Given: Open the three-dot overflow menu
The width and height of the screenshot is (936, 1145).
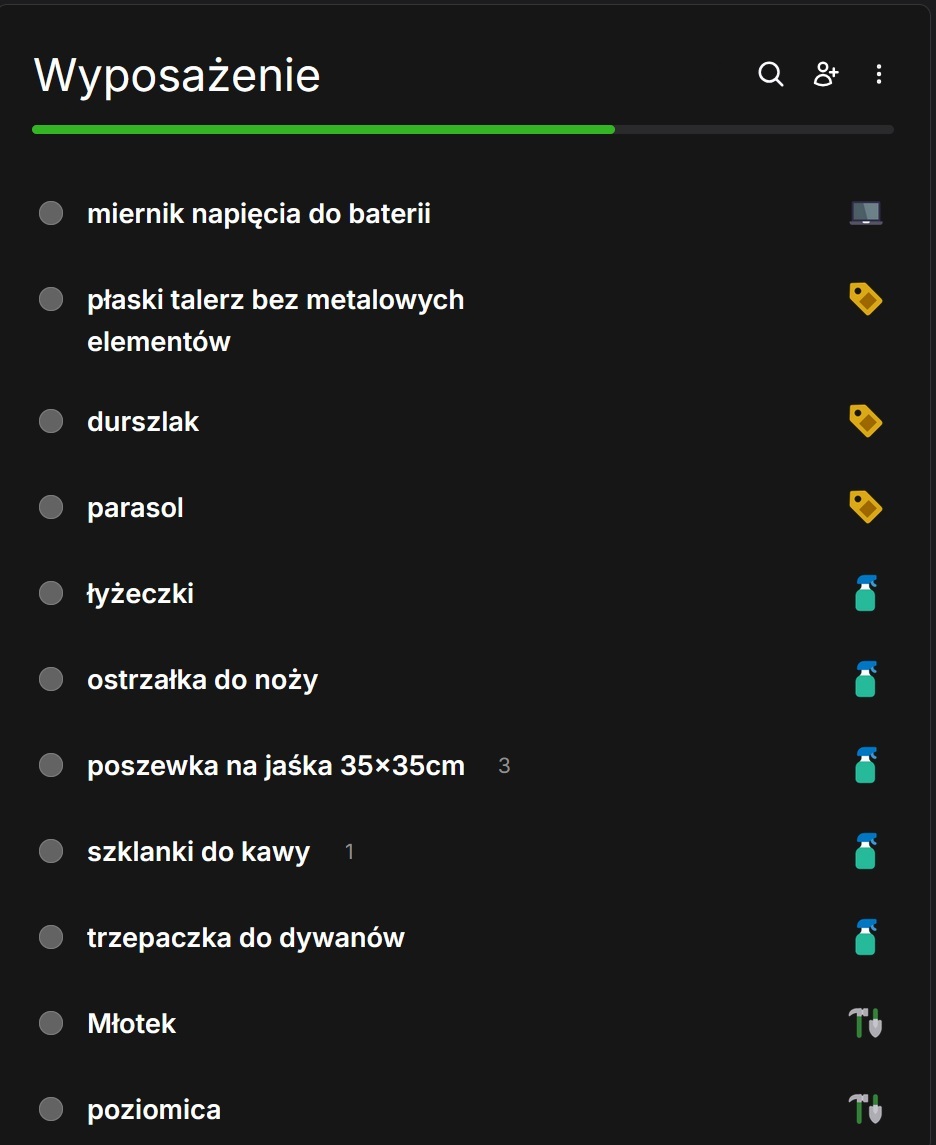Looking at the screenshot, I should click(879, 75).
